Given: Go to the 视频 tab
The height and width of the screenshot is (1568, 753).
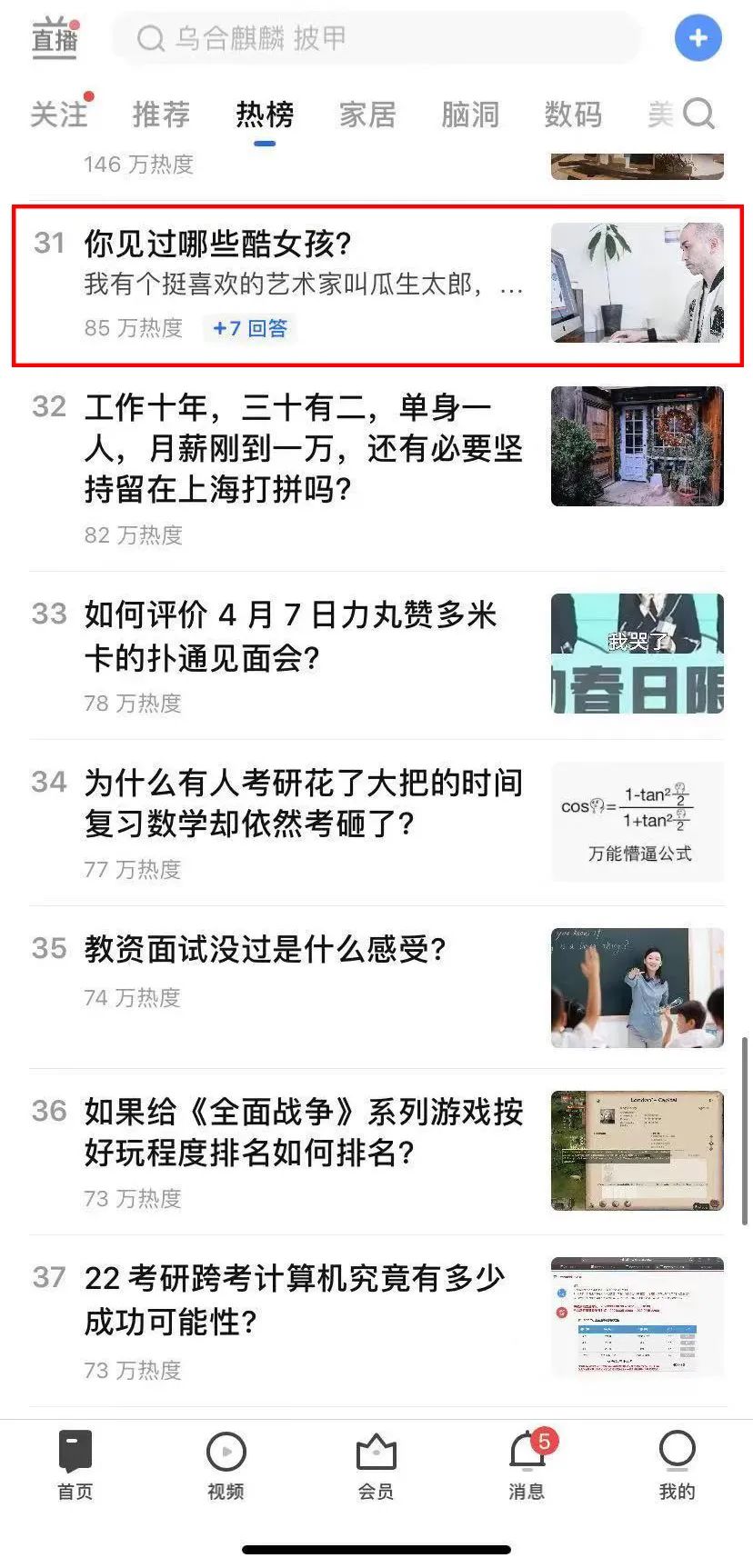Looking at the screenshot, I should pos(226,1465).
